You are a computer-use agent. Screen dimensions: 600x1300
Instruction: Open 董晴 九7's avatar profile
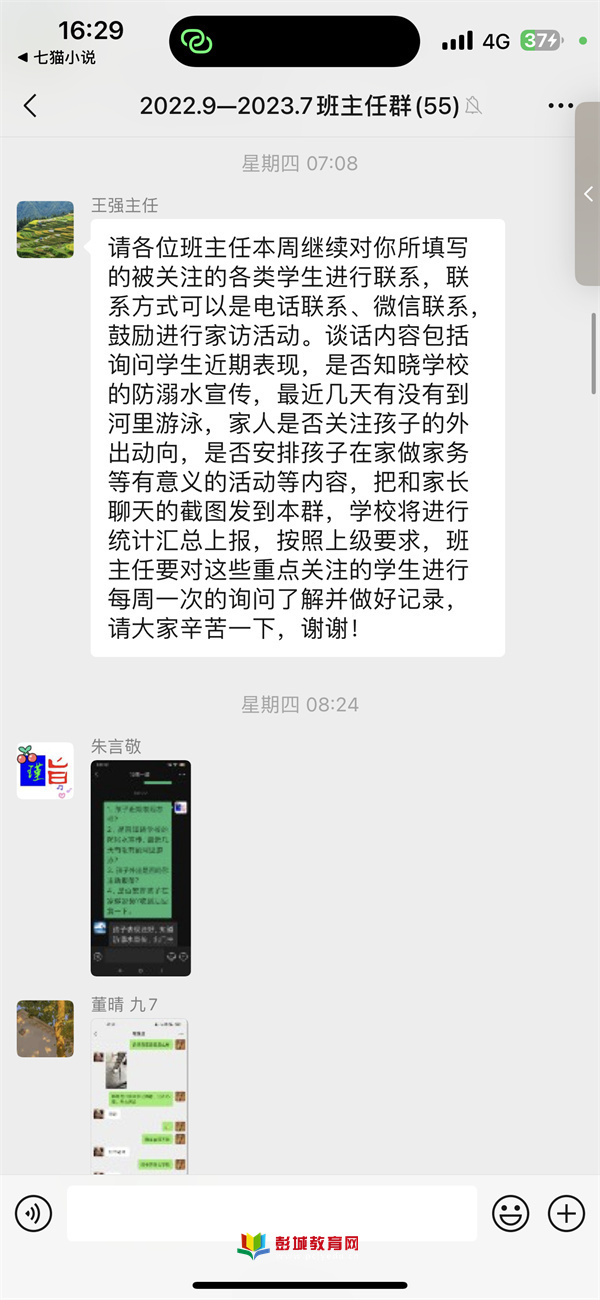[x=45, y=1029]
